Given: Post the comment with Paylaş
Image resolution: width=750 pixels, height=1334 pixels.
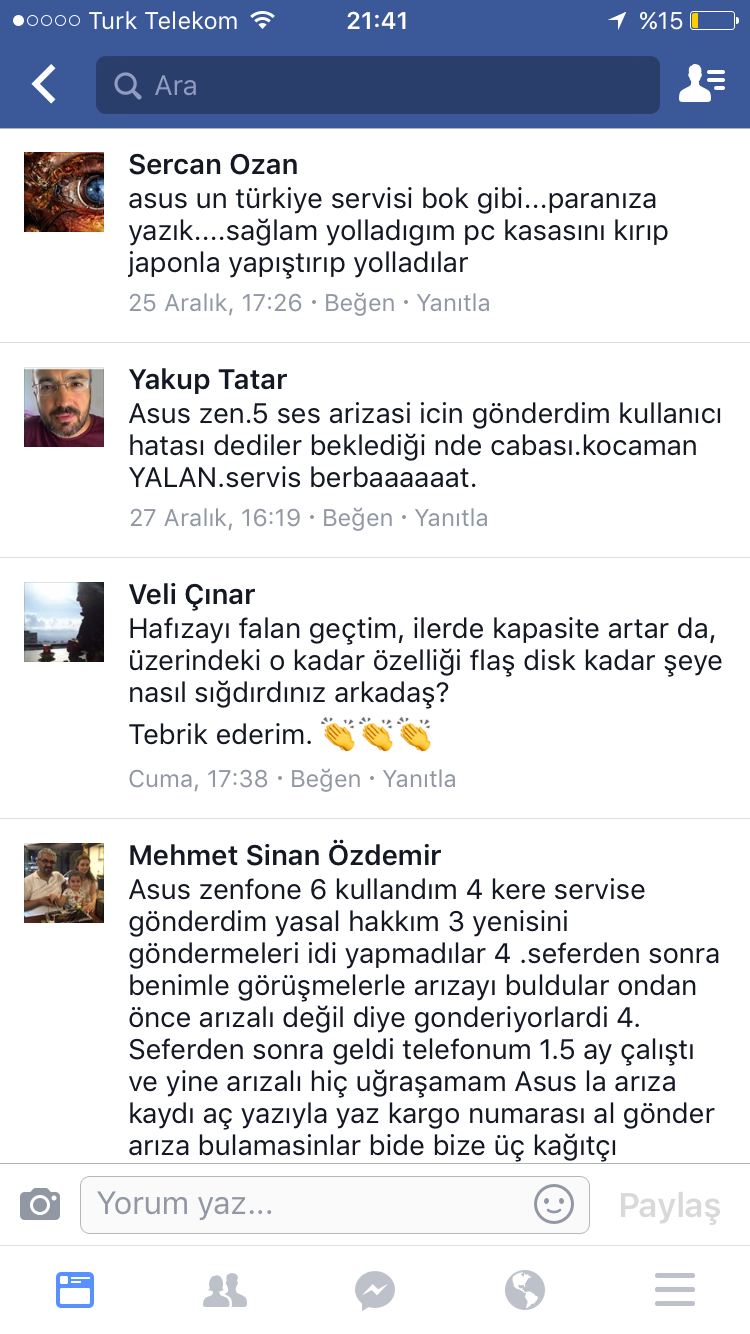Looking at the screenshot, I should (x=670, y=1205).
